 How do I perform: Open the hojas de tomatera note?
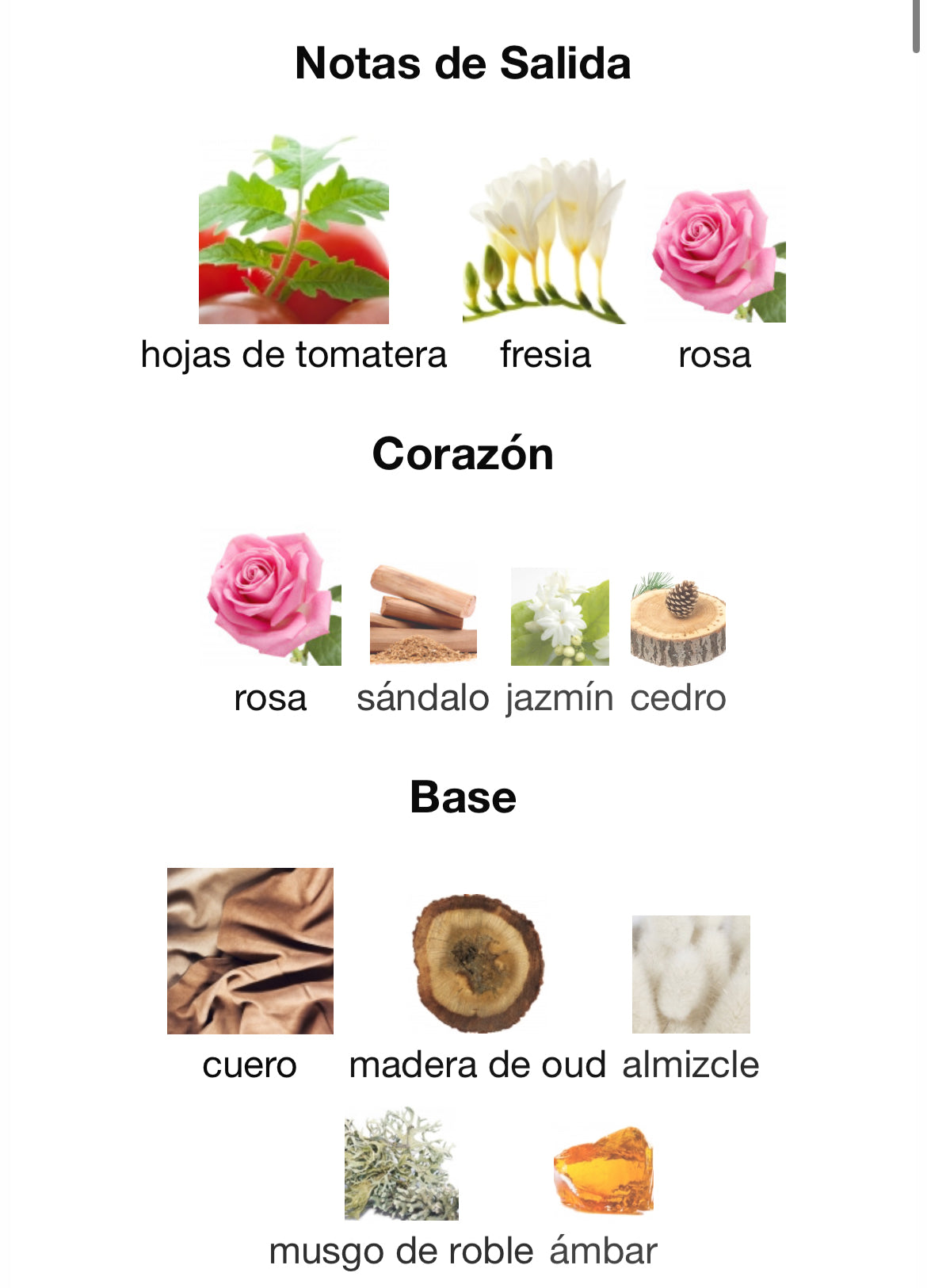293,231
